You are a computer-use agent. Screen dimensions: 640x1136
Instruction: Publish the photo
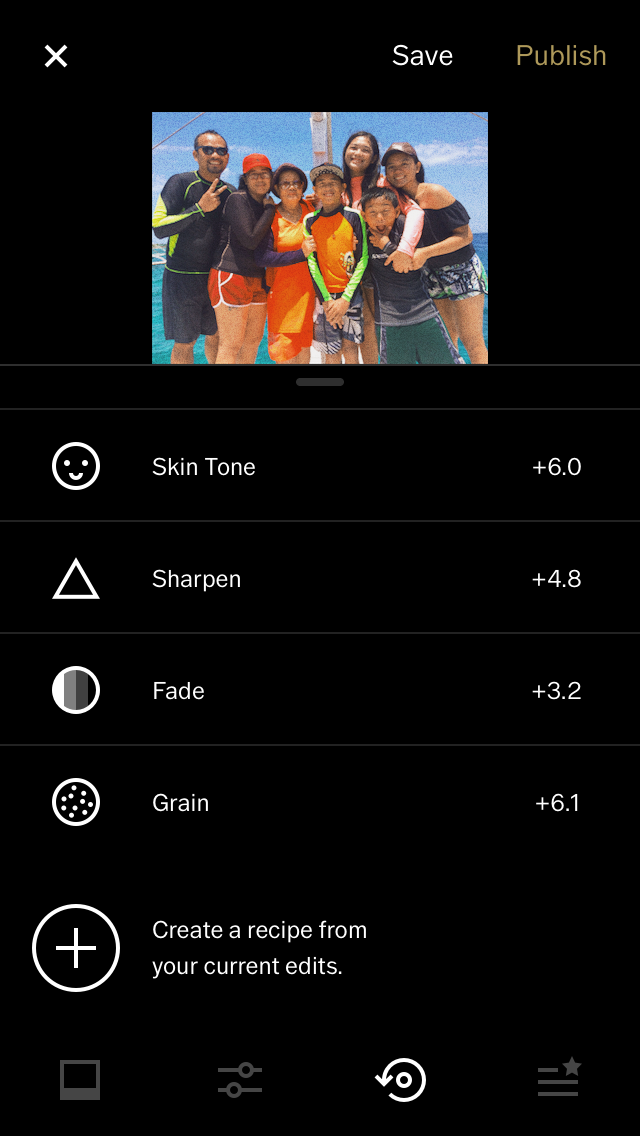click(561, 56)
